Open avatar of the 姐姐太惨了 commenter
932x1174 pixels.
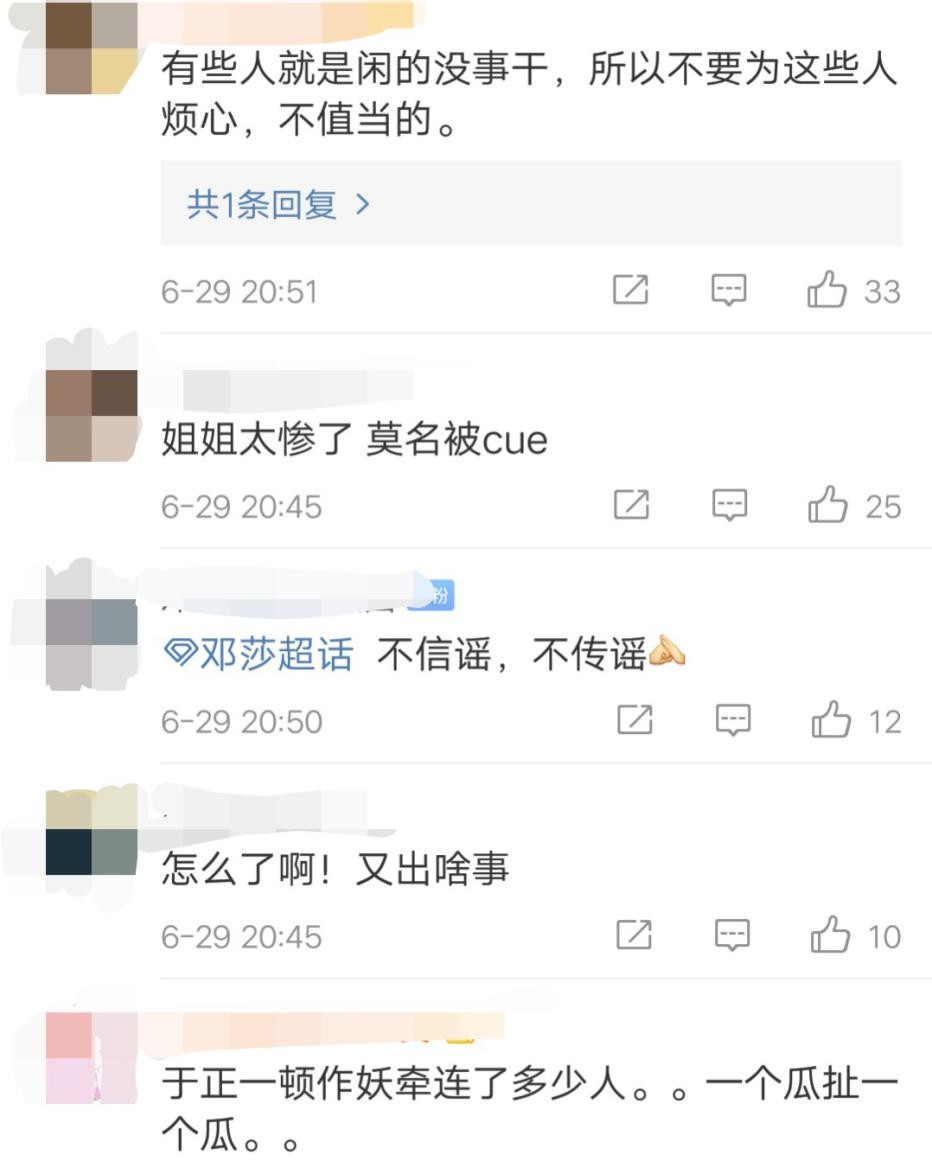click(x=91, y=415)
